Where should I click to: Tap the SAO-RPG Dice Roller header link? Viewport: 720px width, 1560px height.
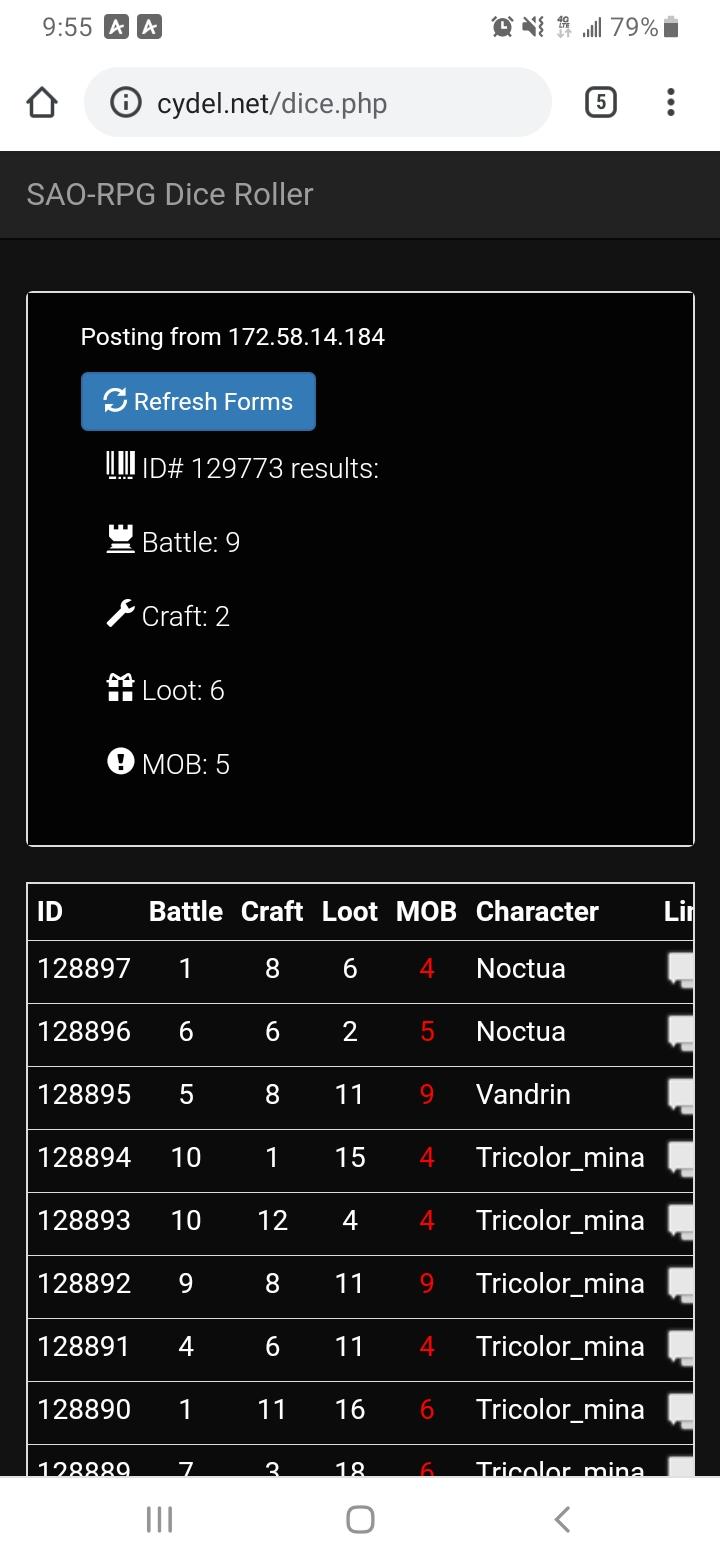click(x=170, y=194)
